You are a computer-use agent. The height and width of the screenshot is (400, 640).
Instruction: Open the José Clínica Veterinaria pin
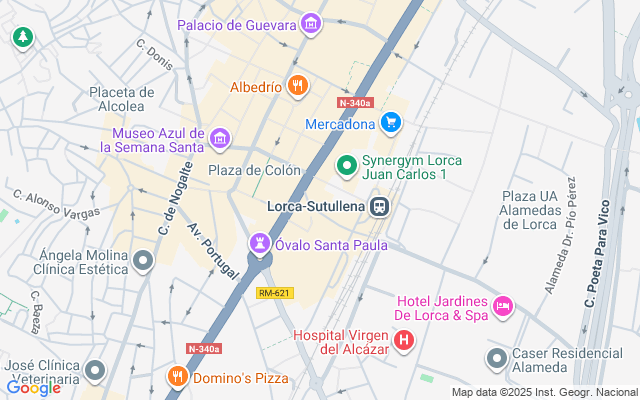click(x=95, y=372)
